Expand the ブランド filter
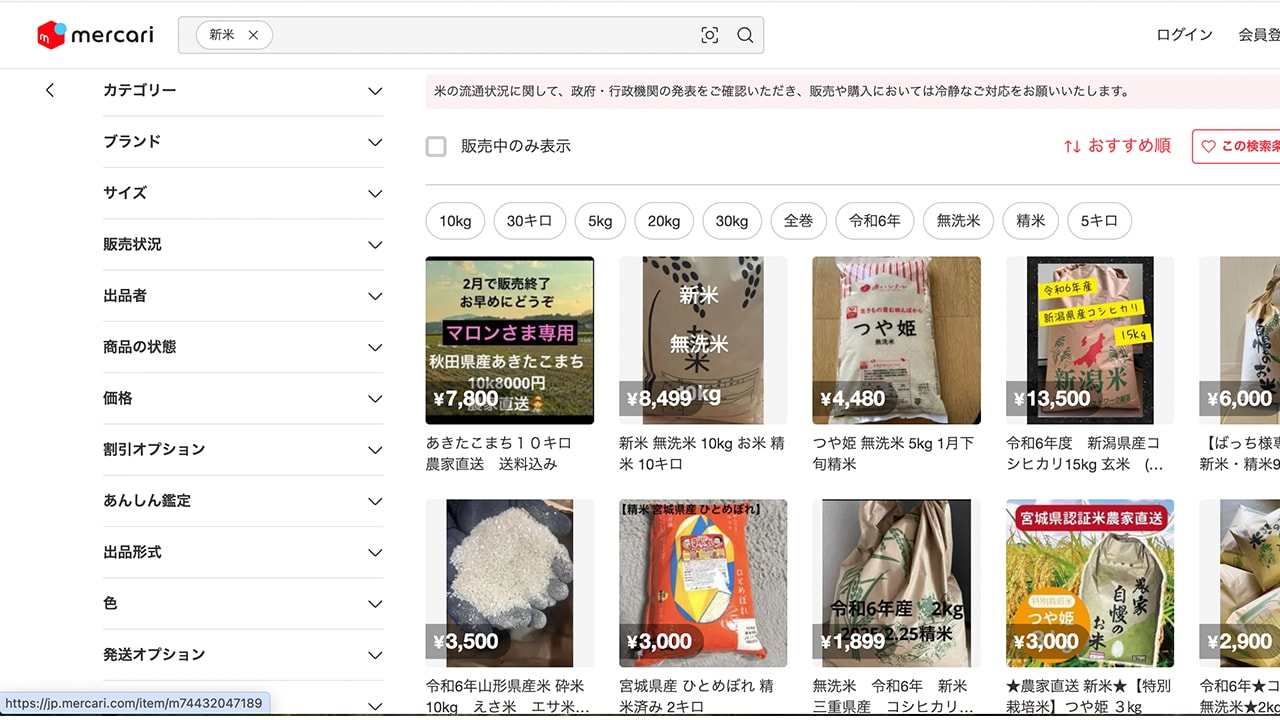 (x=243, y=142)
